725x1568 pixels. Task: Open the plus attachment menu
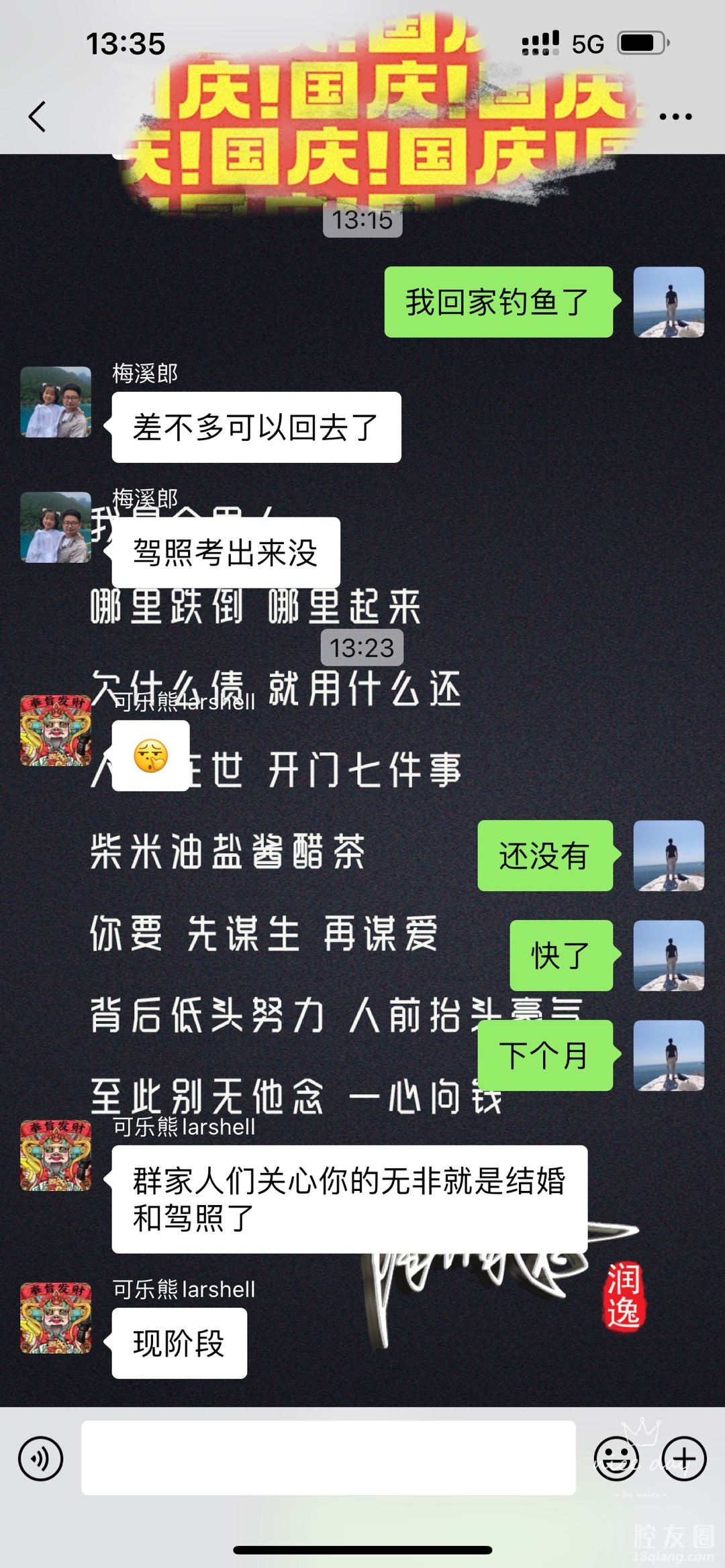point(684,1459)
